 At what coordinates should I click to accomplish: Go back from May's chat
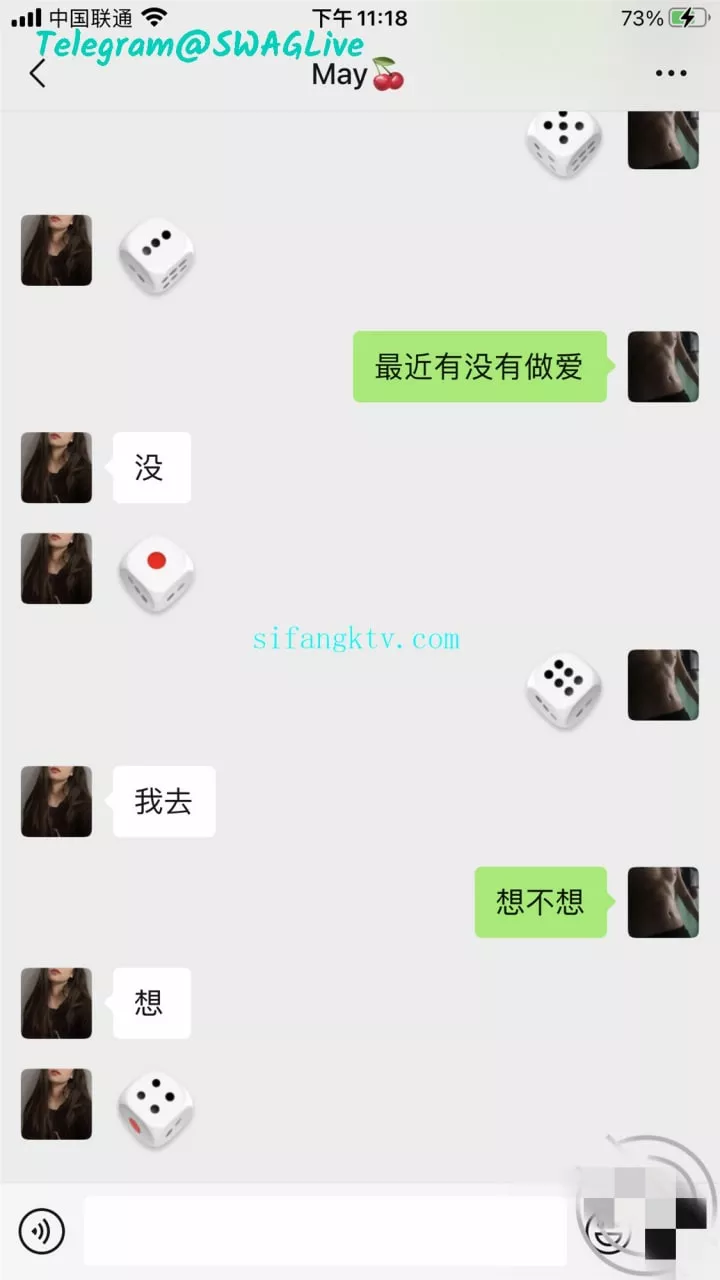(x=38, y=73)
